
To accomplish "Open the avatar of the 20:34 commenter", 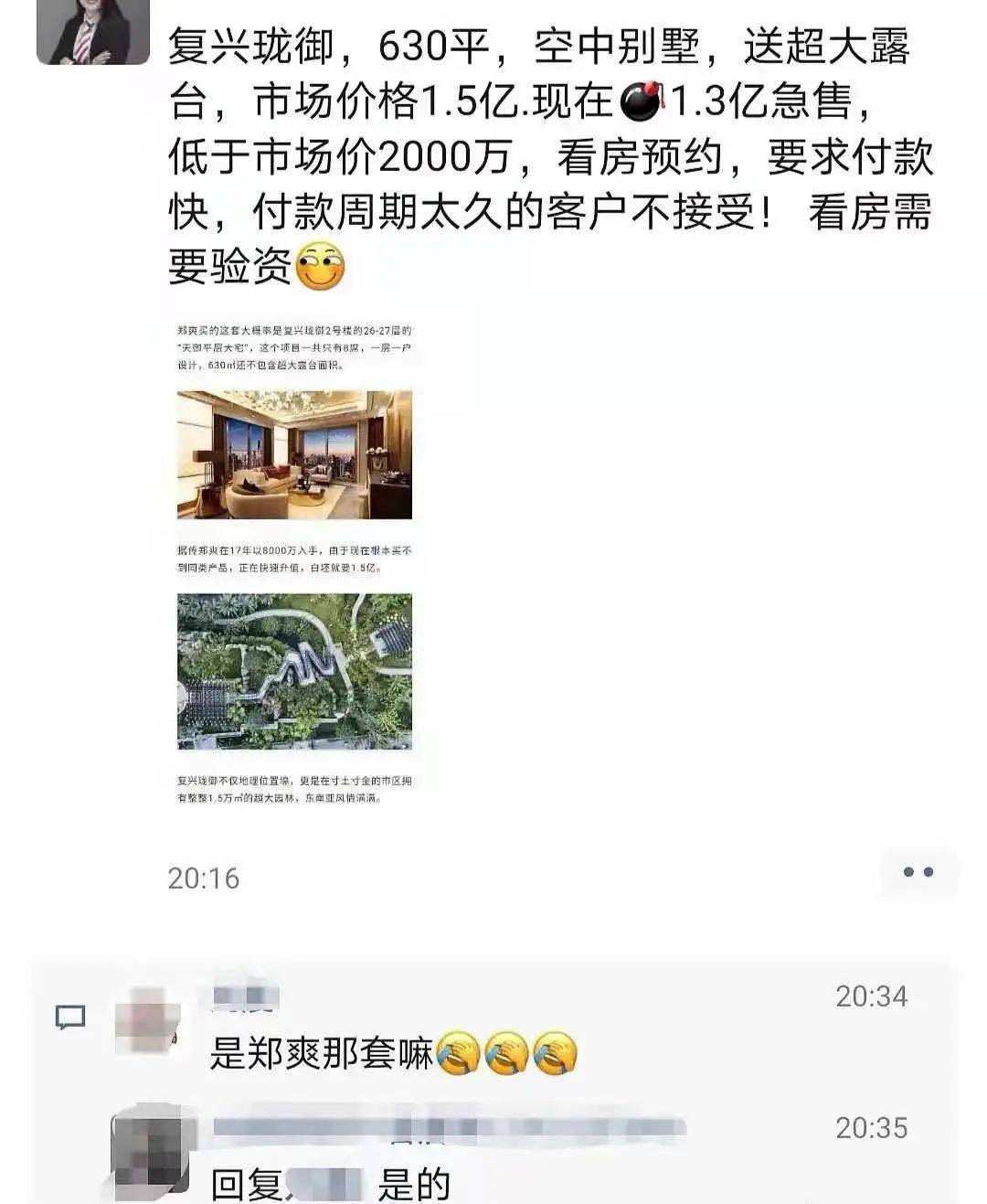I will 147,1018.
